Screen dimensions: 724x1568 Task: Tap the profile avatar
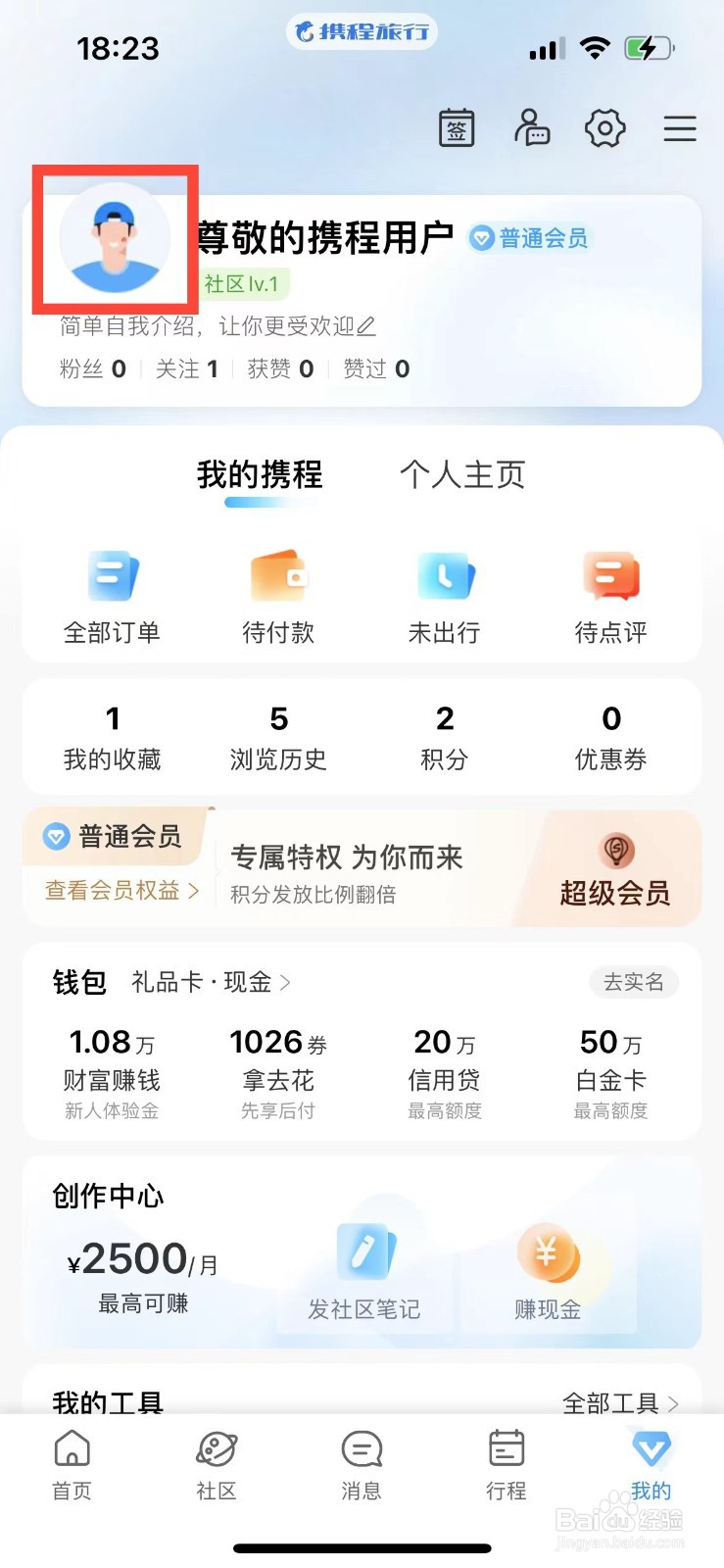115,238
